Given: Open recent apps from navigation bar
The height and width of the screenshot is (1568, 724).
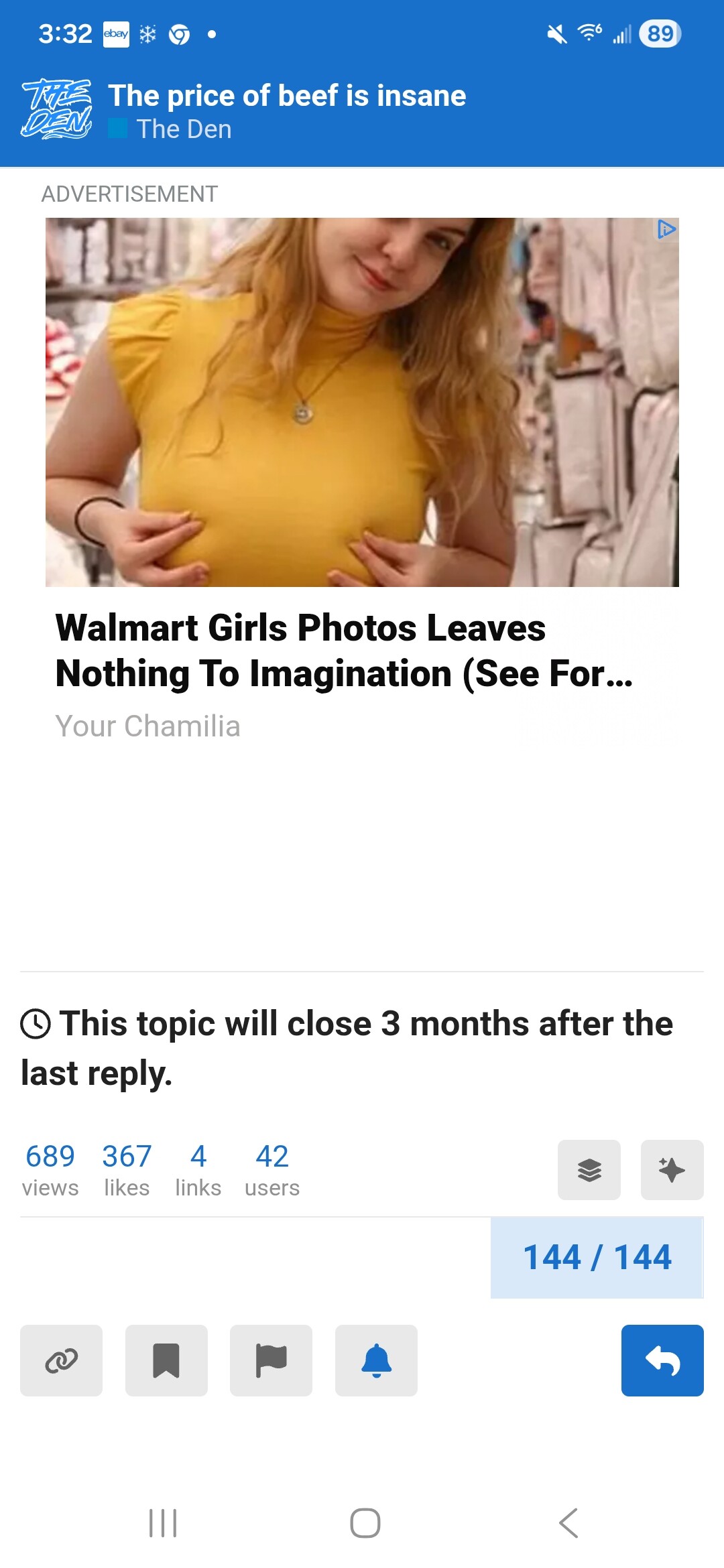Looking at the screenshot, I should 162,1523.
